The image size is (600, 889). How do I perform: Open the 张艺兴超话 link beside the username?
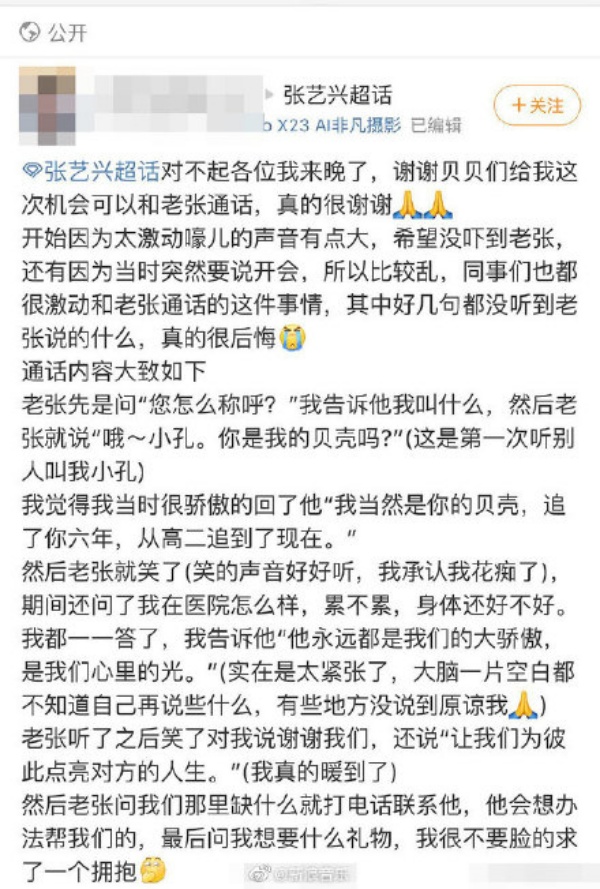click(335, 95)
